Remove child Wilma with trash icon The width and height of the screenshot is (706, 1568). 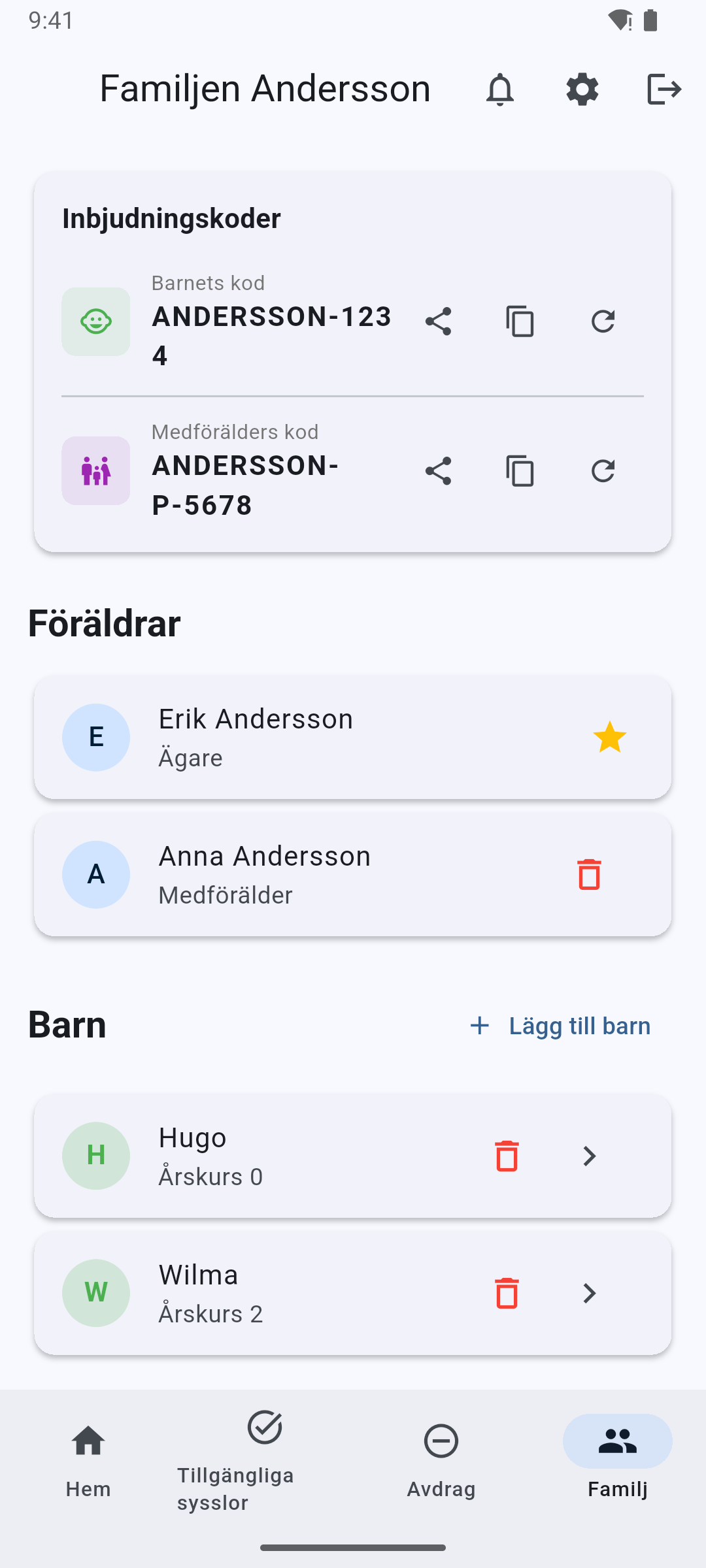505,1293
